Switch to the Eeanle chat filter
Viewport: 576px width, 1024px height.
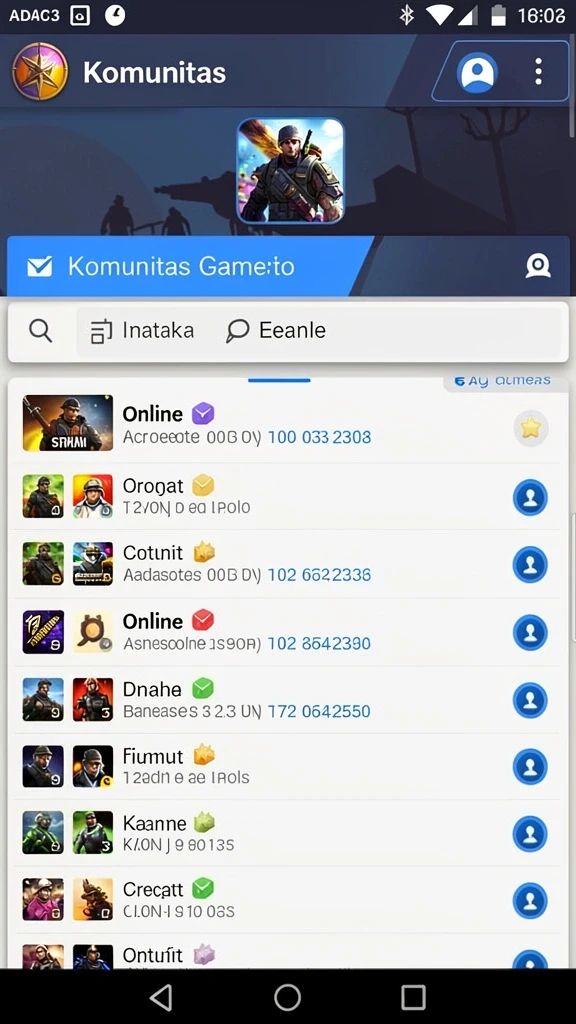(x=276, y=330)
